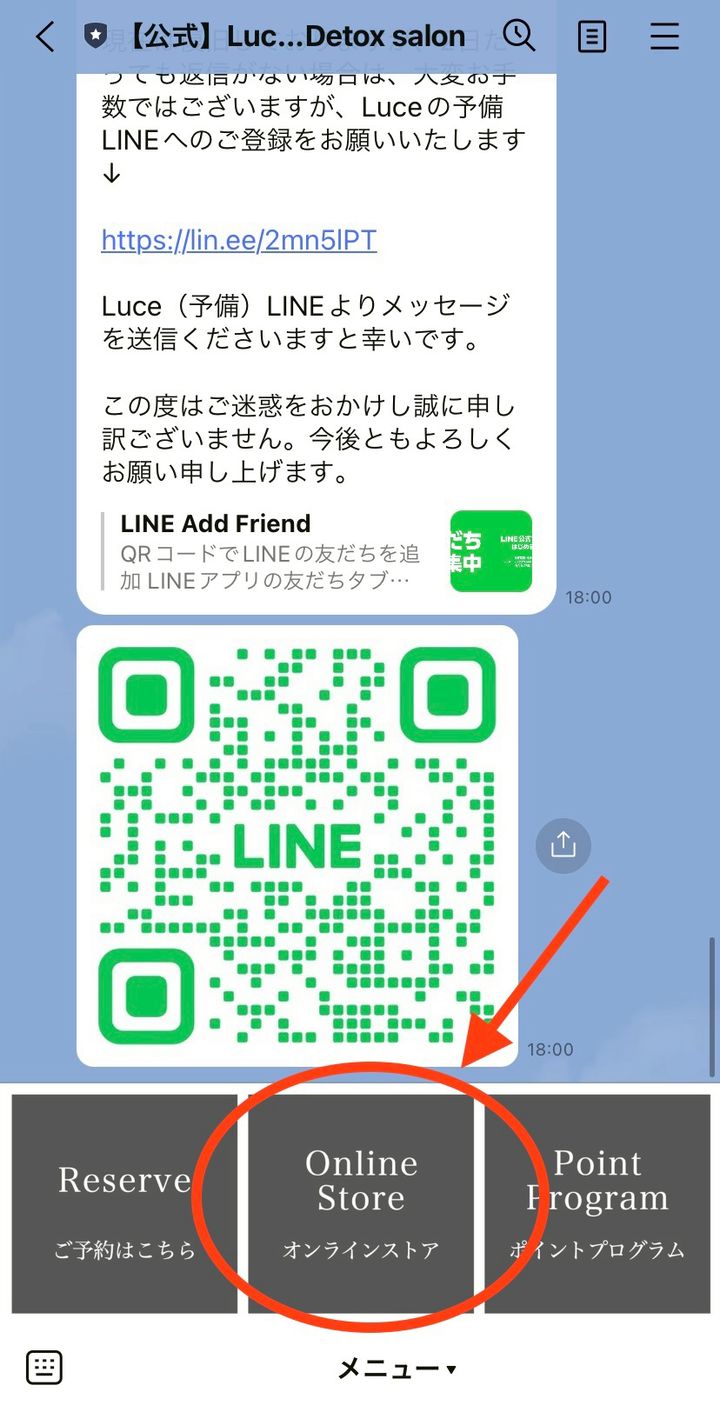Viewport: 720px width, 1412px height.
Task: Select the Point Program tile
Action: point(598,1203)
